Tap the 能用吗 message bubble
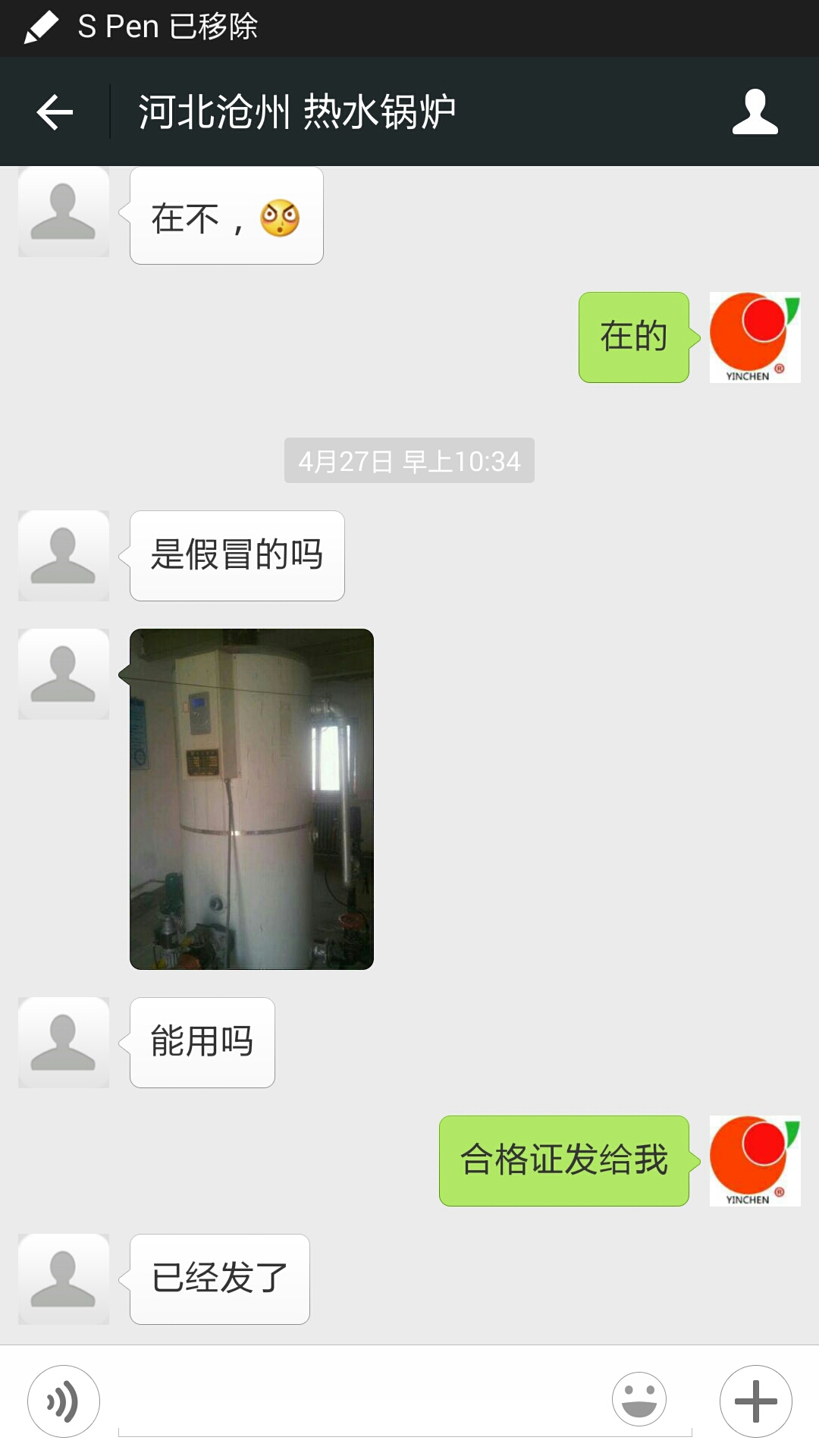Screen dimensions: 819x1456 click(x=201, y=1043)
